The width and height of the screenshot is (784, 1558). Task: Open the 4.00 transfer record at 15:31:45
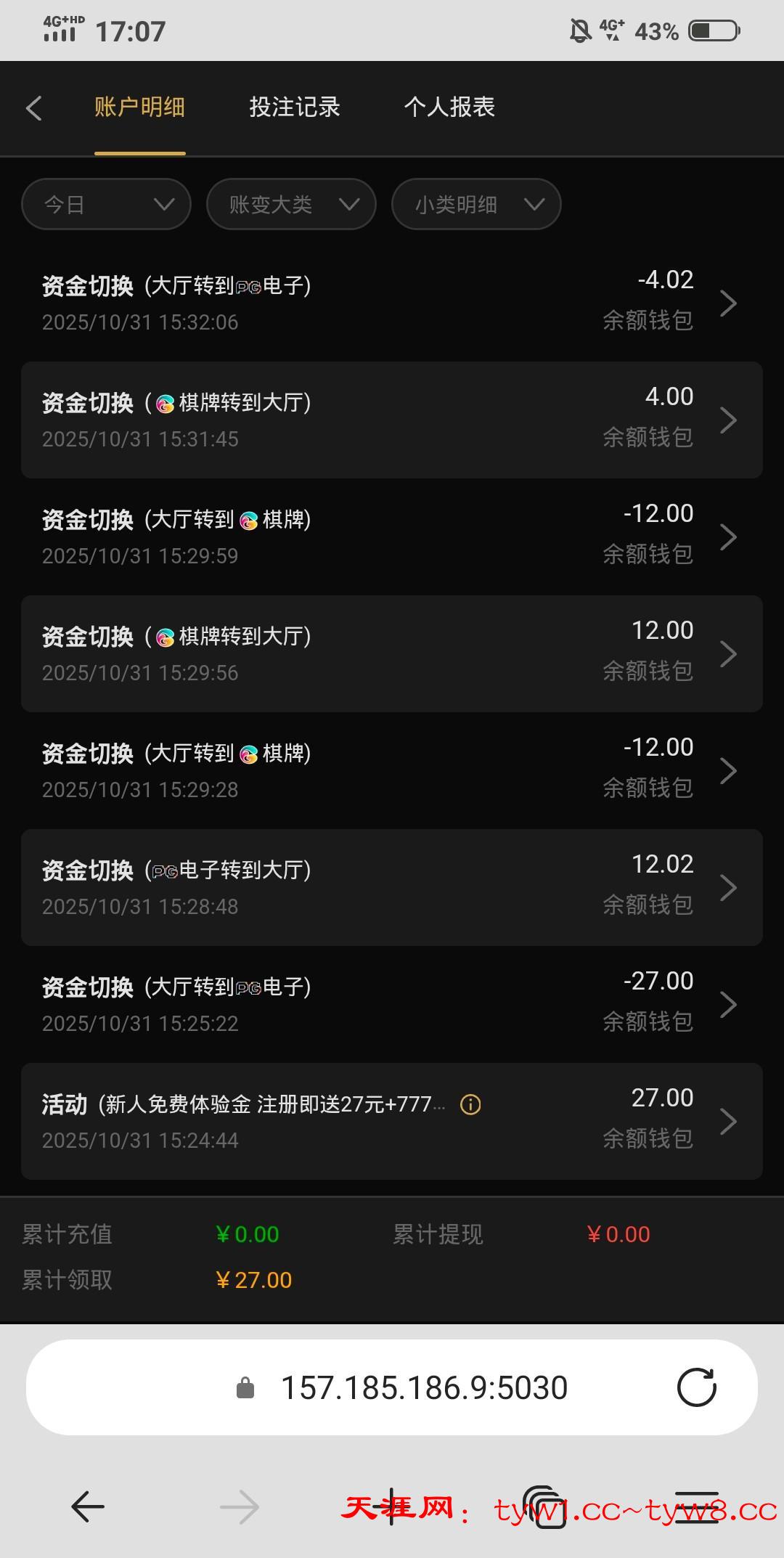(x=392, y=420)
